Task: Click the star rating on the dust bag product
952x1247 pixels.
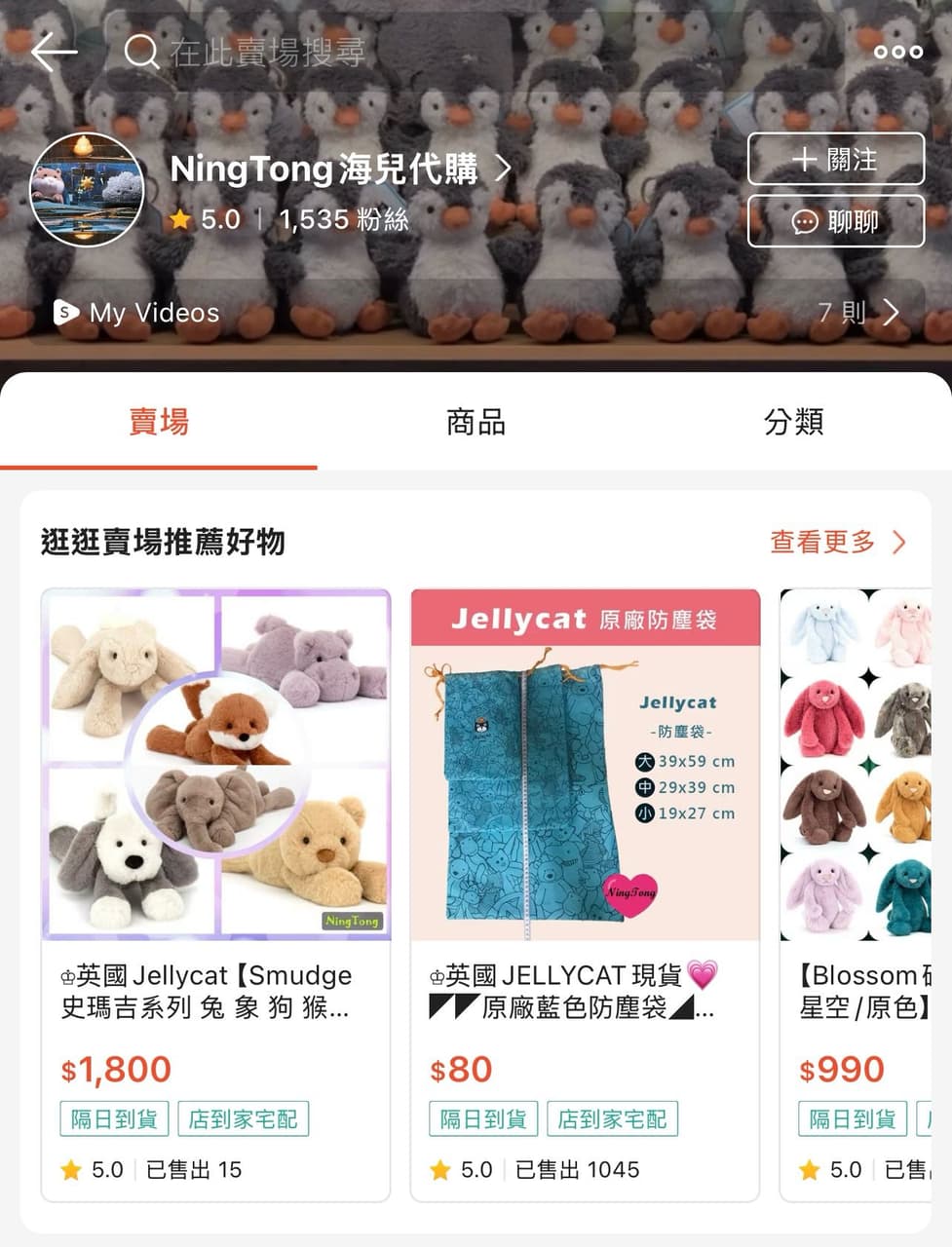Action: [x=440, y=1169]
